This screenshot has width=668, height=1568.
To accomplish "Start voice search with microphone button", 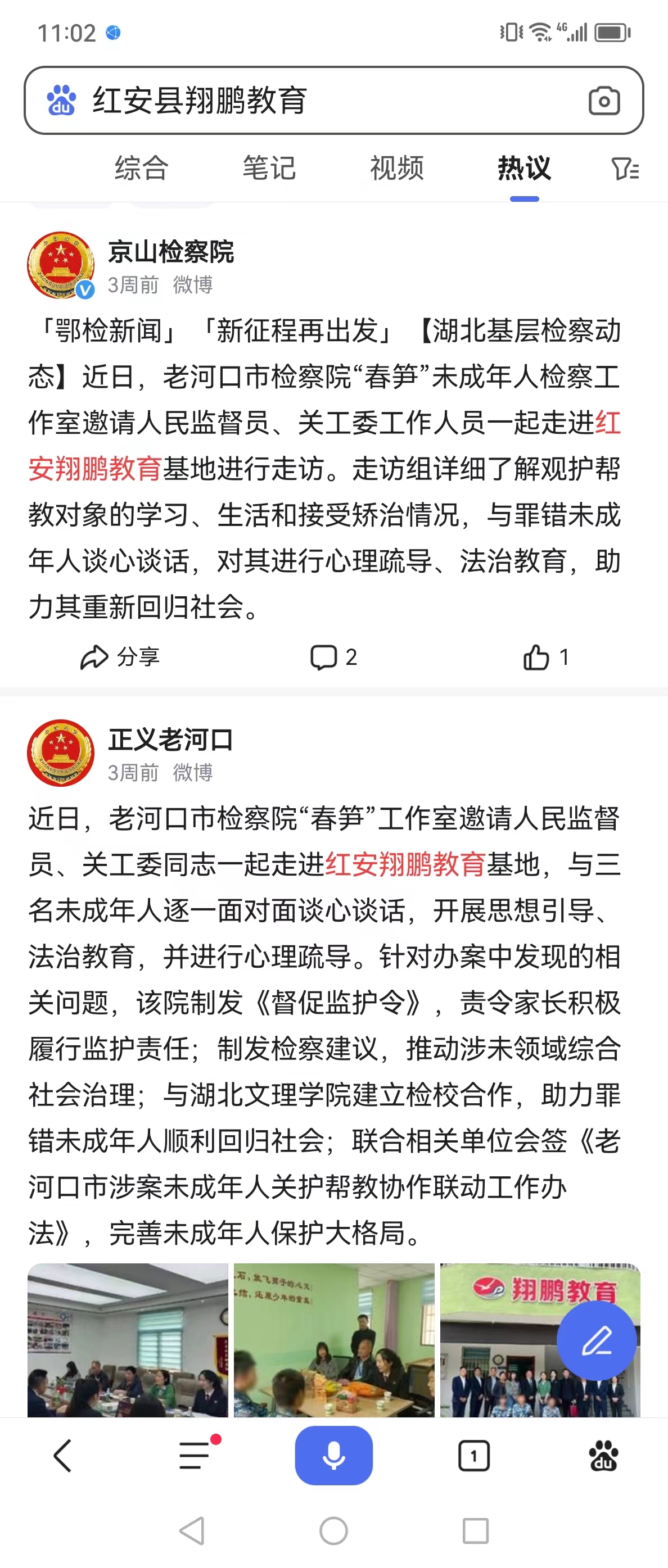I will pos(333,1456).
